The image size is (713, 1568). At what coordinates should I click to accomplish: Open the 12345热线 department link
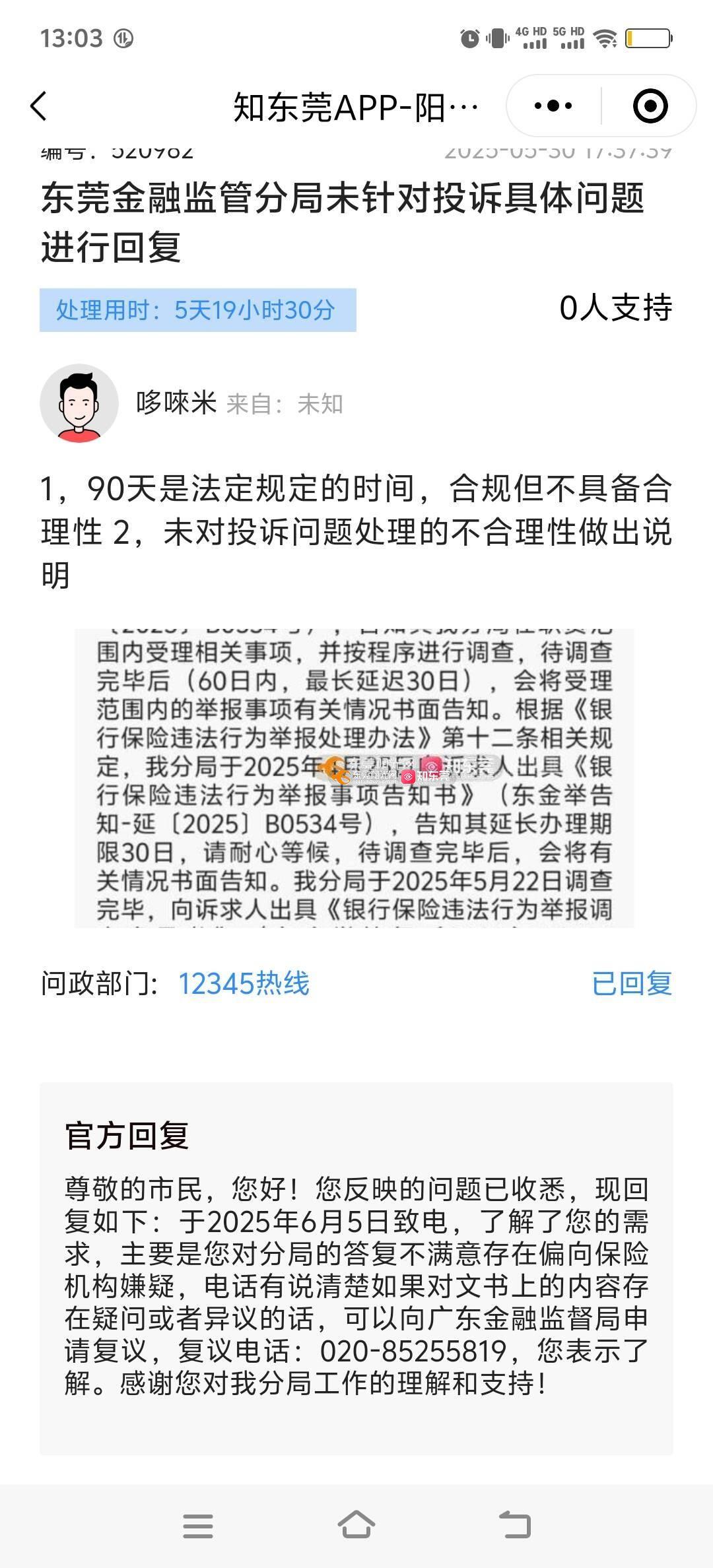click(244, 983)
